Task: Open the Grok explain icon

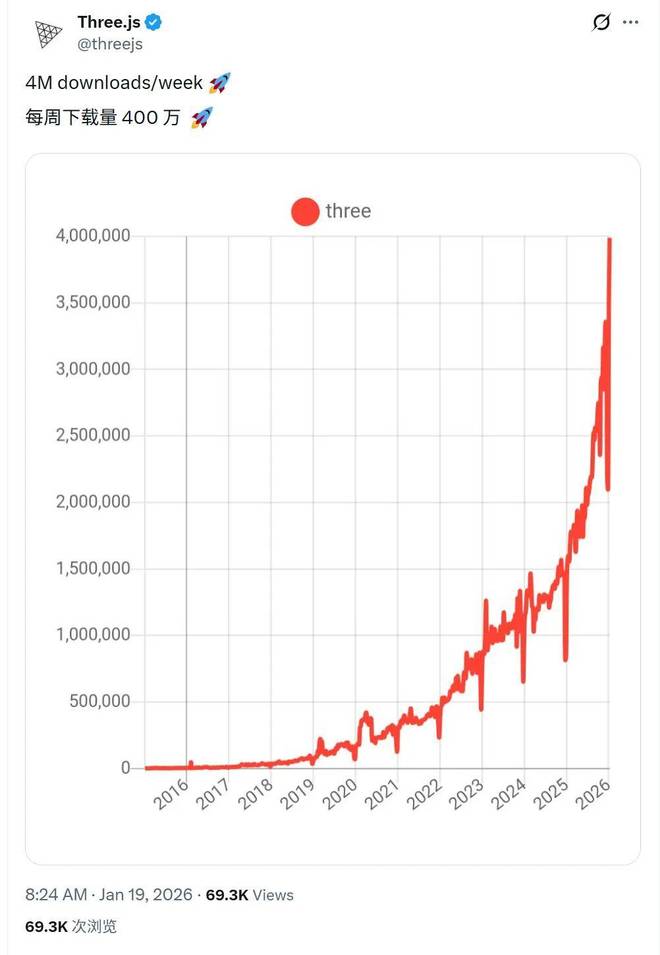Action: [601, 22]
